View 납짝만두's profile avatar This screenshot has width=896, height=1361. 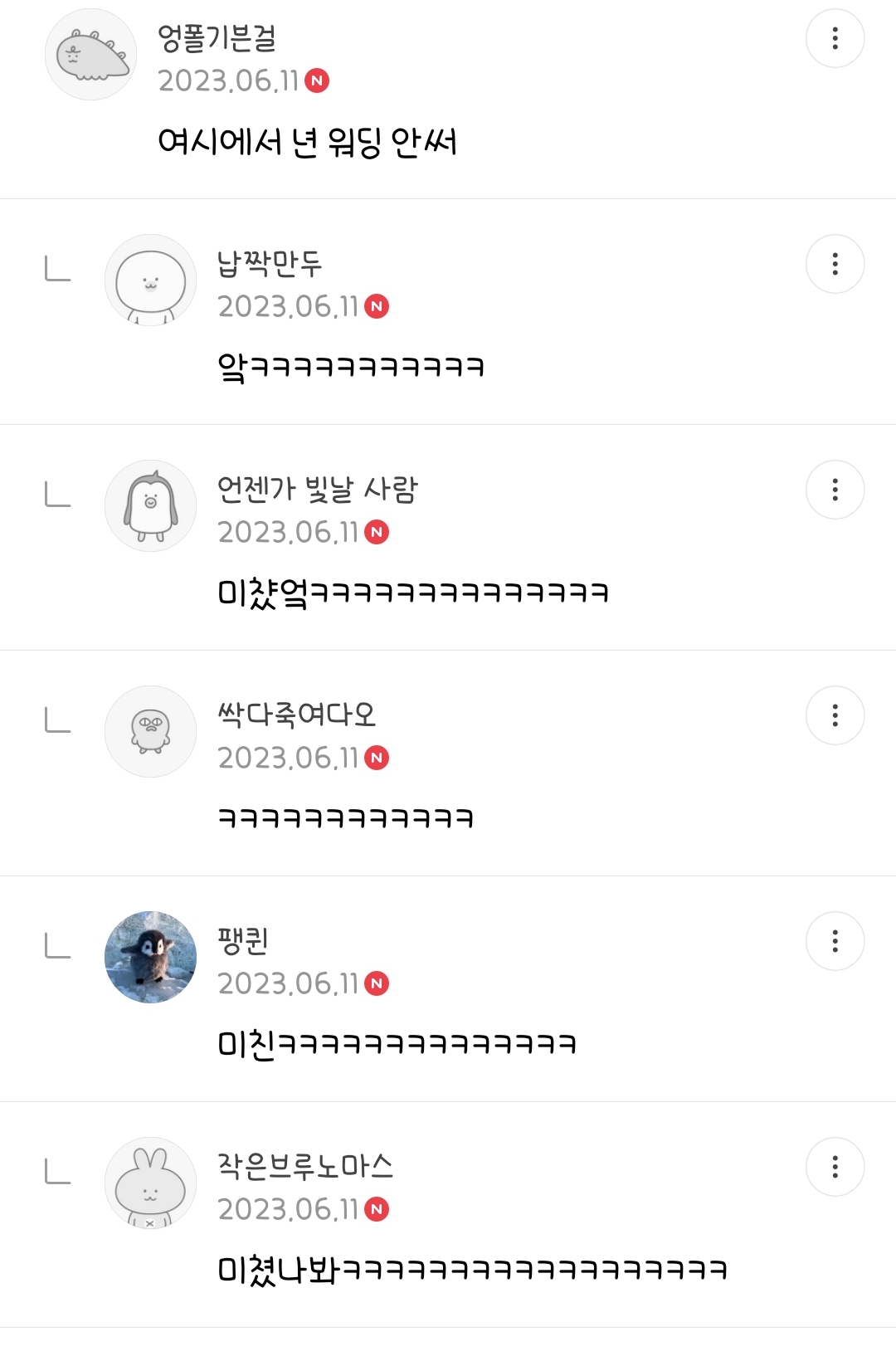click(150, 280)
